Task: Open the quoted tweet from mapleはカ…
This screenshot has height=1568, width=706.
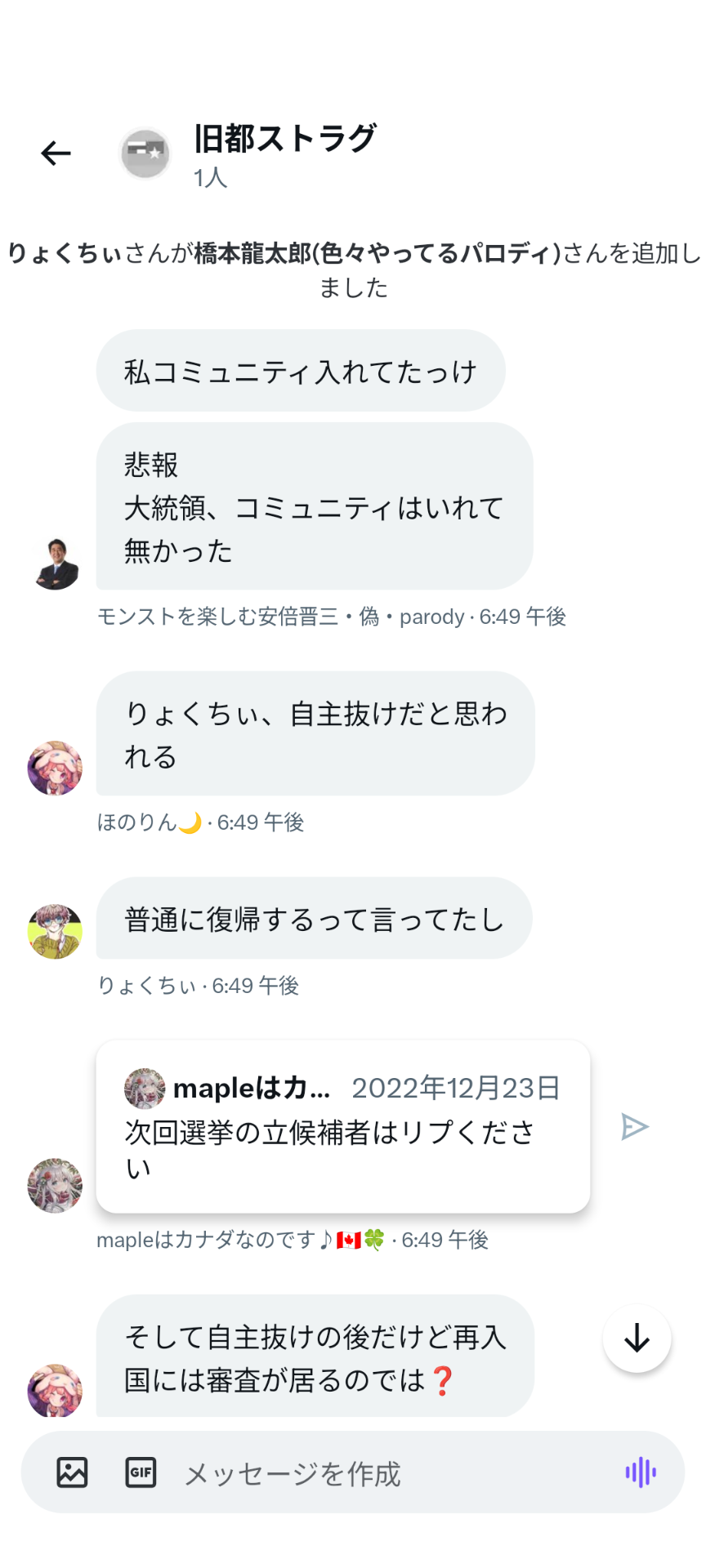Action: pyautogui.click(x=342, y=1126)
